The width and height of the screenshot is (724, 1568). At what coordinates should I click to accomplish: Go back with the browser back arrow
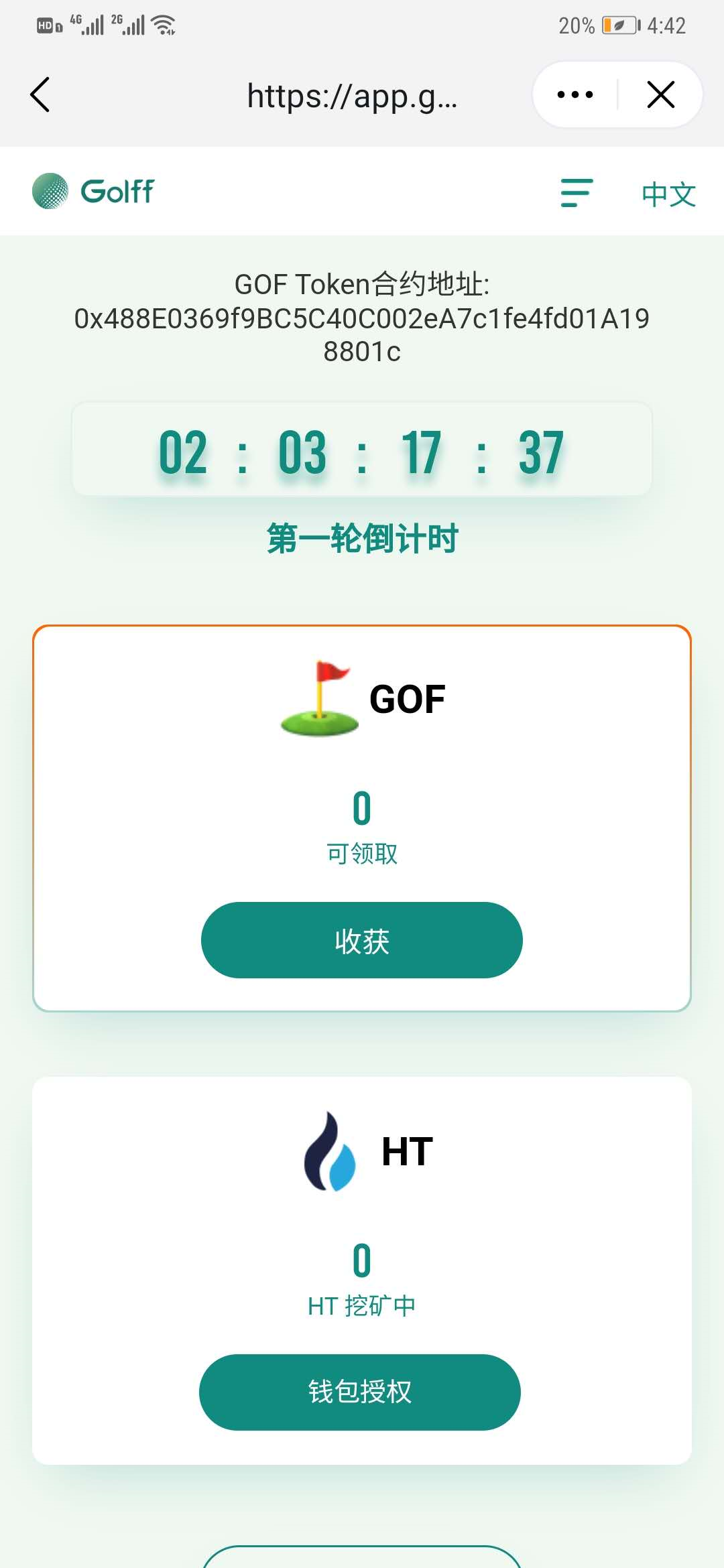(x=40, y=94)
